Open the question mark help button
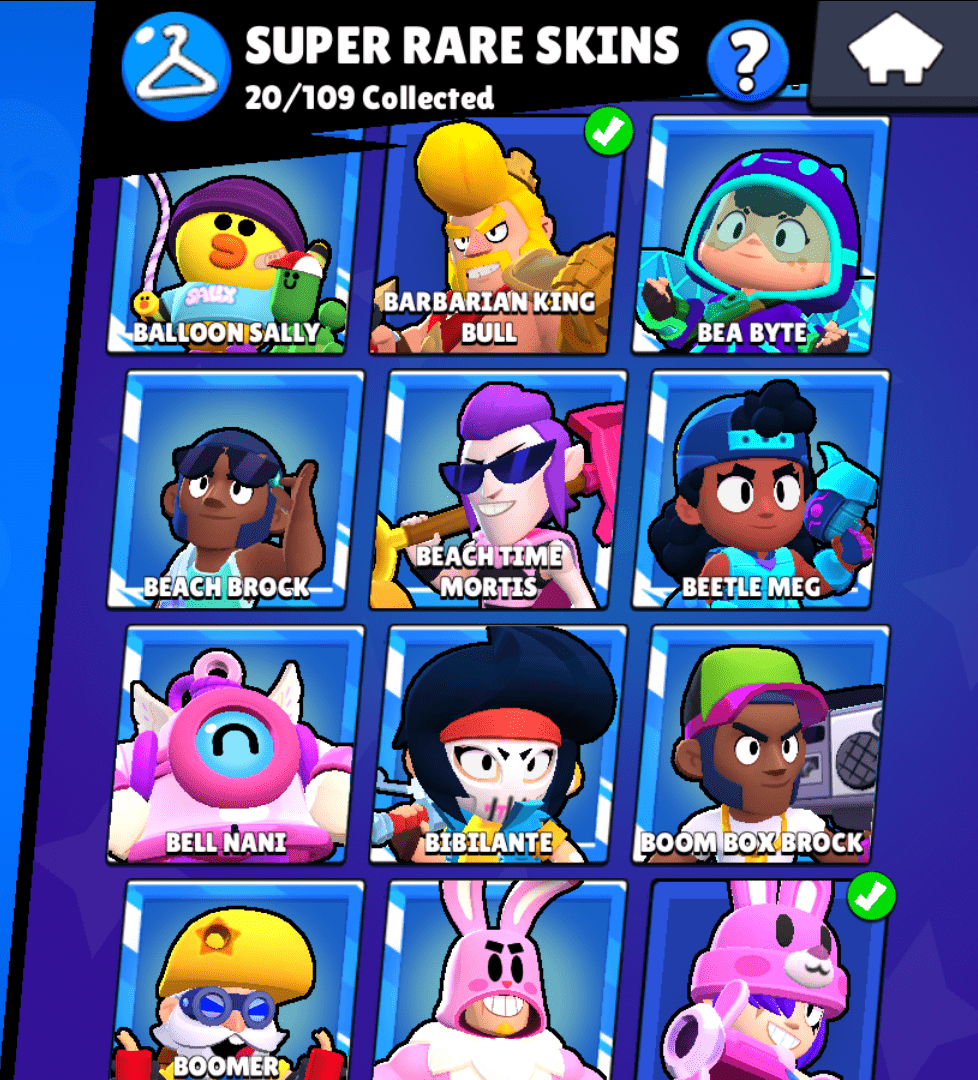 click(746, 62)
